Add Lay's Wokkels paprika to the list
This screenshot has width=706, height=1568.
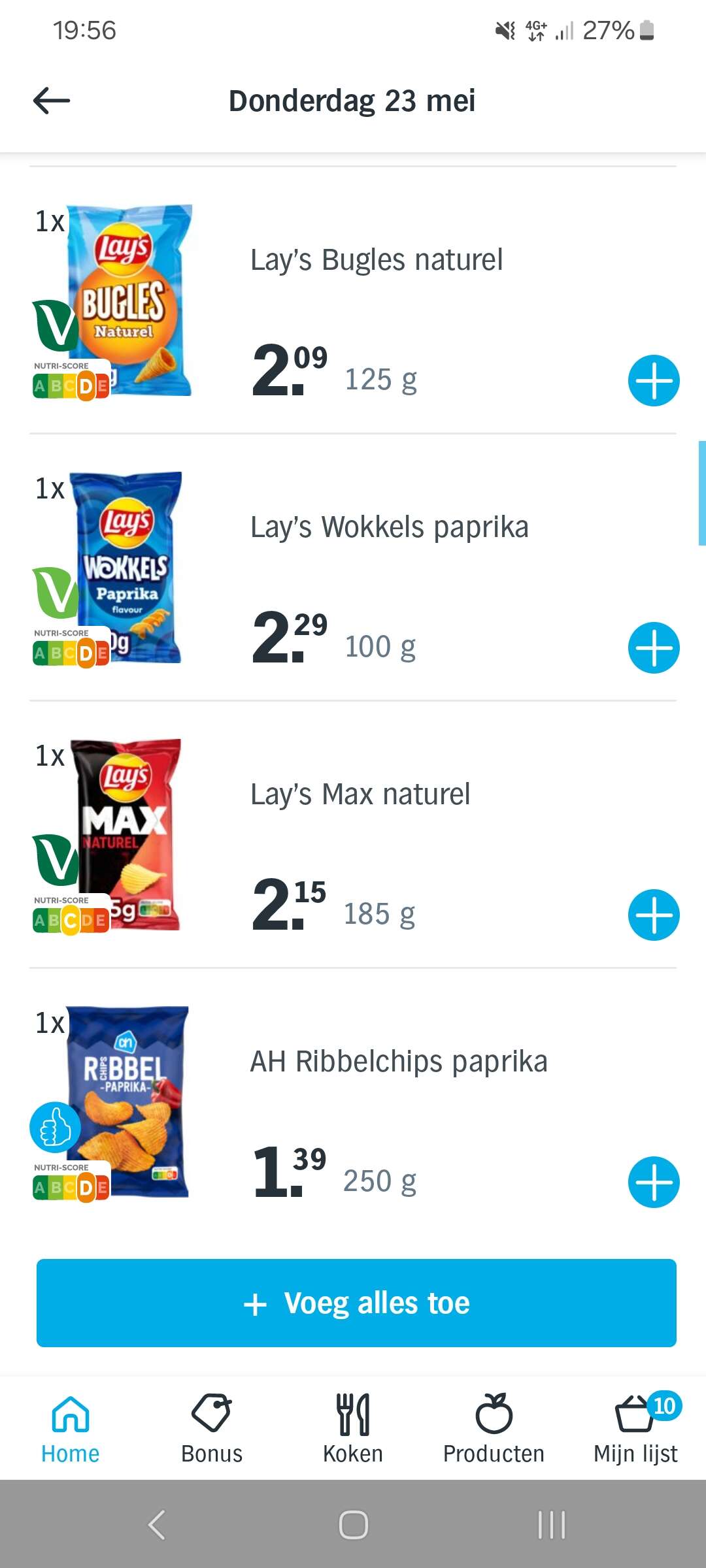click(654, 647)
